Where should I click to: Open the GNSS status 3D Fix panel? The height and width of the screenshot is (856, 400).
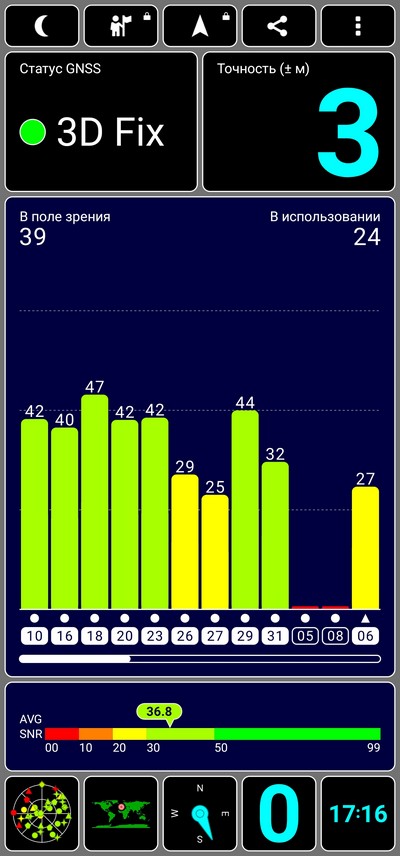tap(101, 122)
